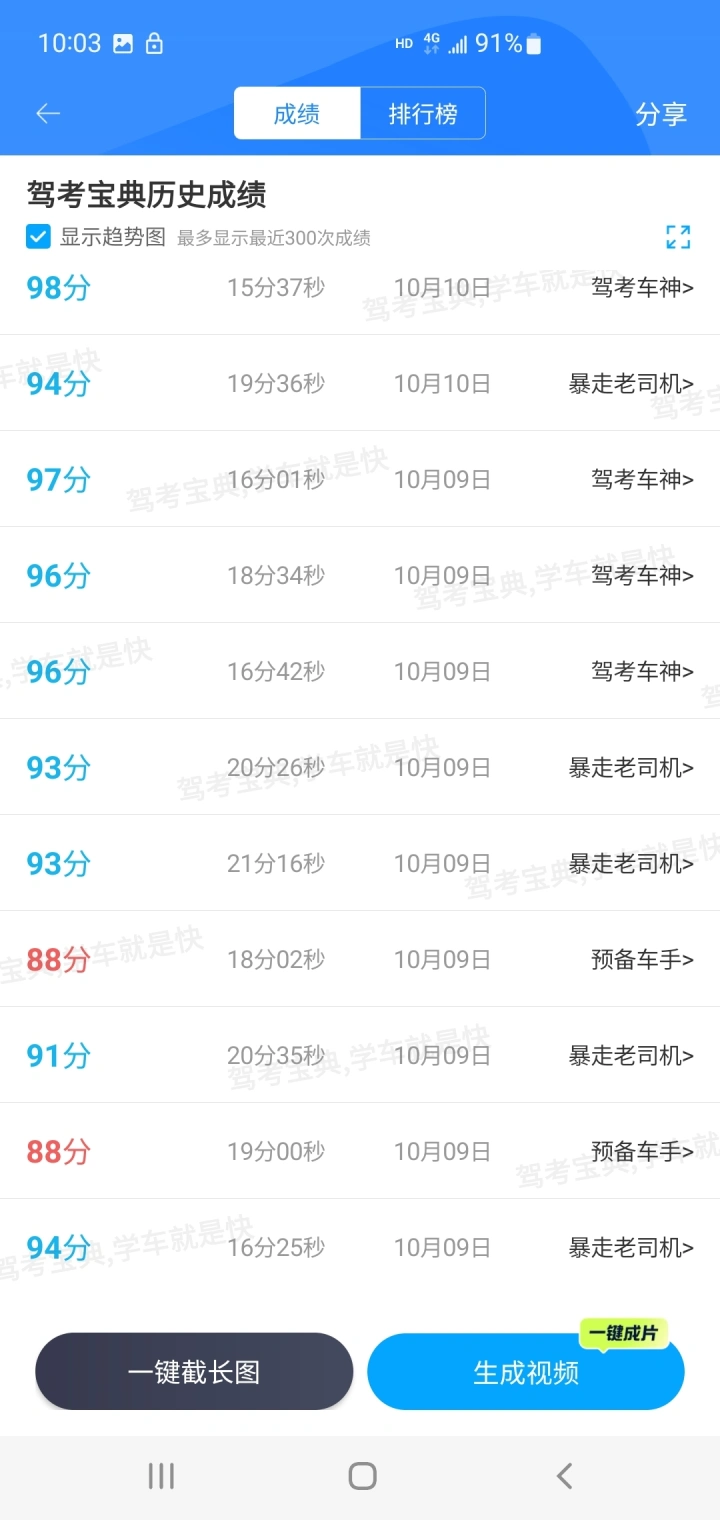Tap the 一键截长图 button
This screenshot has width=720, height=1520.
click(x=194, y=1372)
